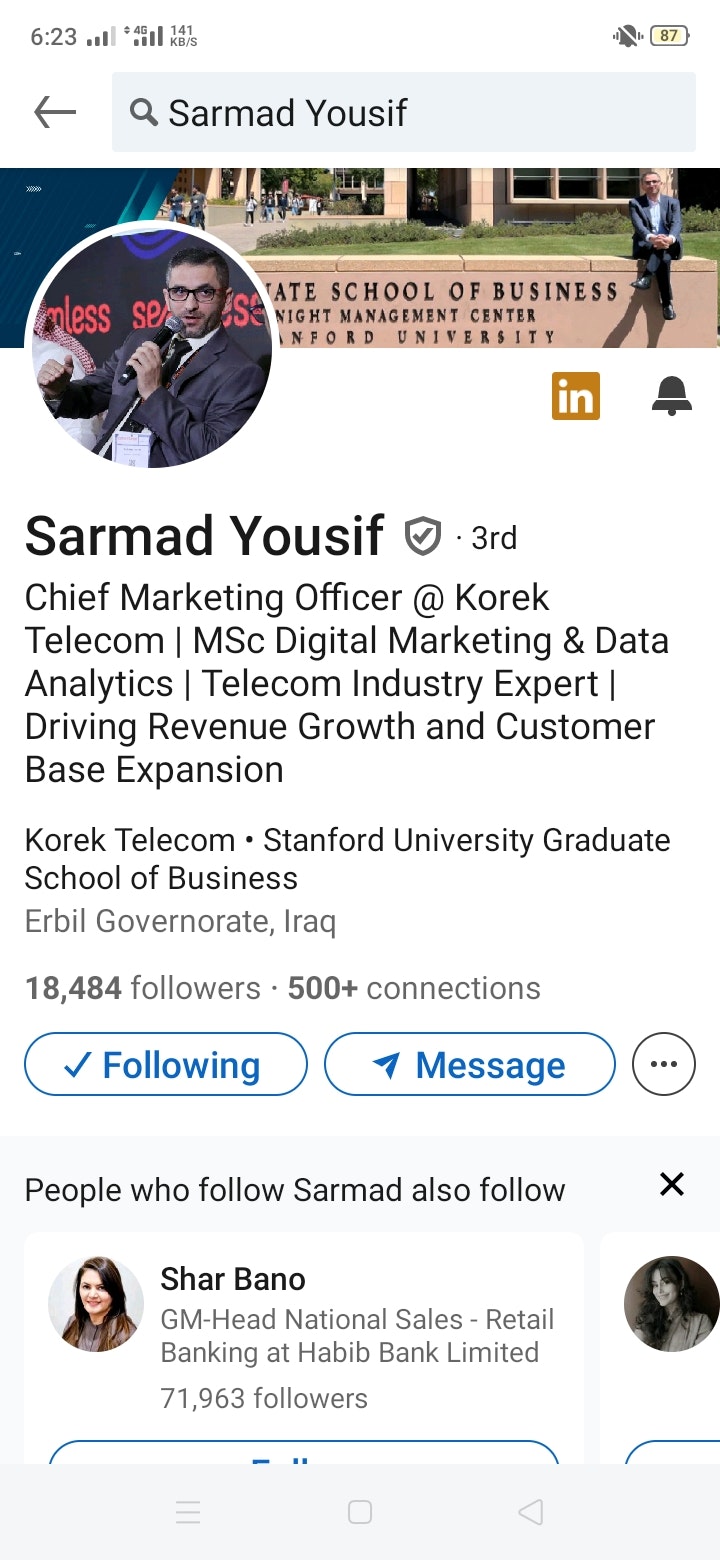Open Sarmad Yousif's profile photo
720x1560 pixels.
pos(148,350)
